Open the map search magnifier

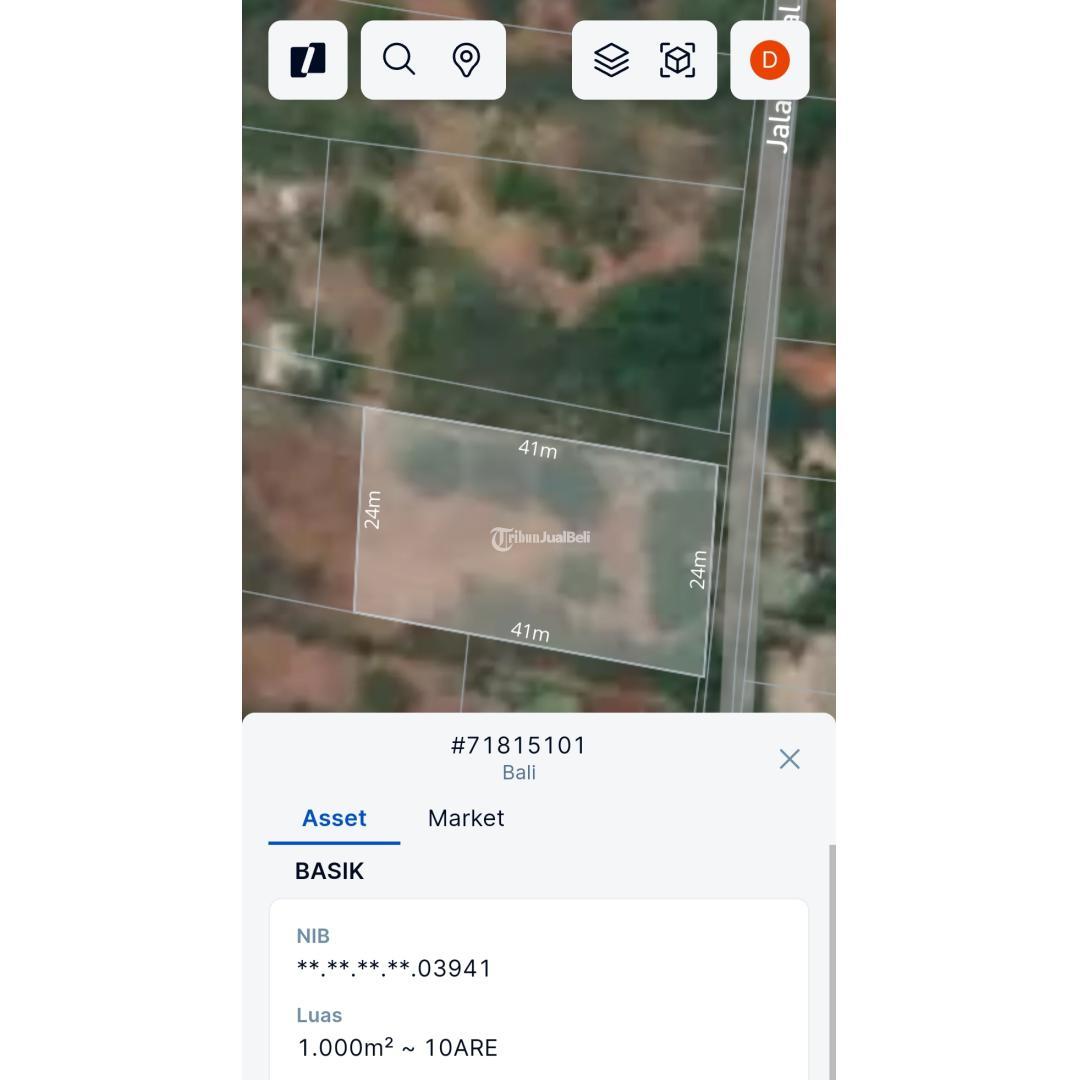click(399, 60)
